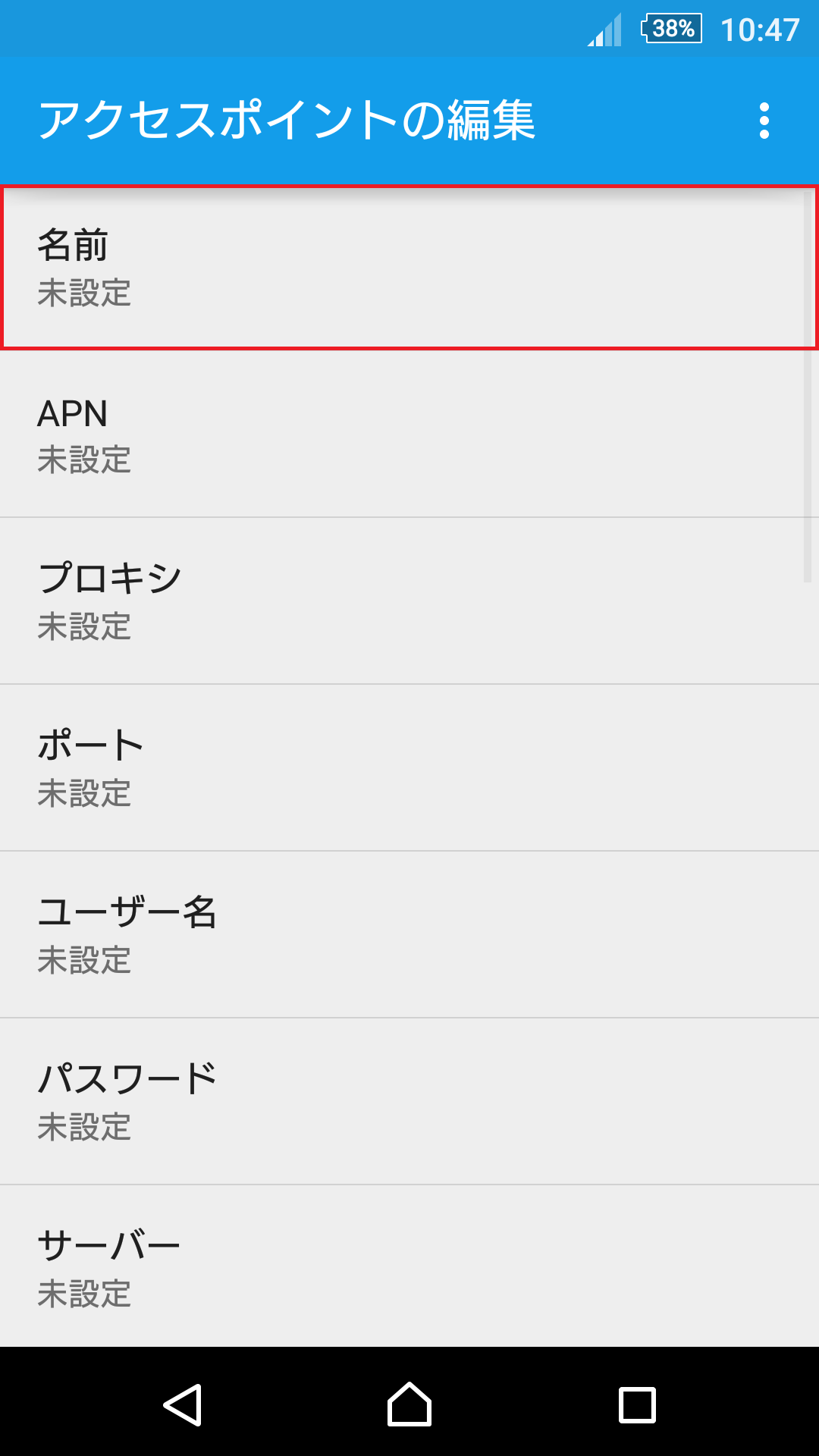
Task: Edit the APN setting
Action: coord(409,436)
